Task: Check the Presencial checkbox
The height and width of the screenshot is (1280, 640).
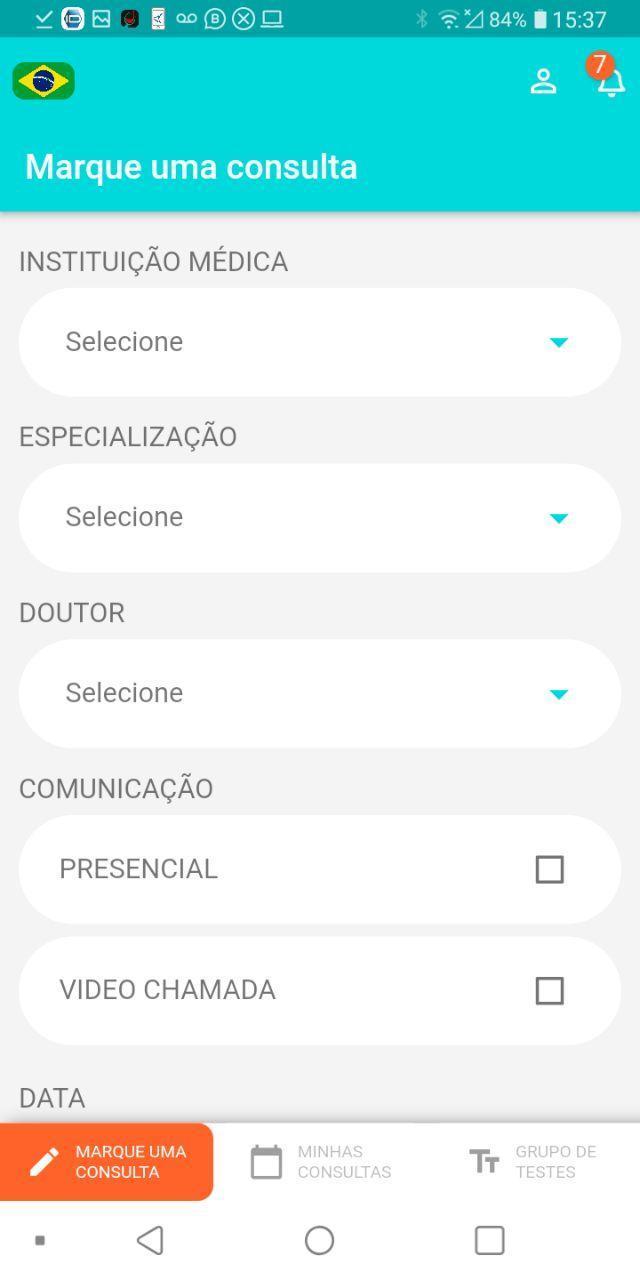Action: coord(549,869)
